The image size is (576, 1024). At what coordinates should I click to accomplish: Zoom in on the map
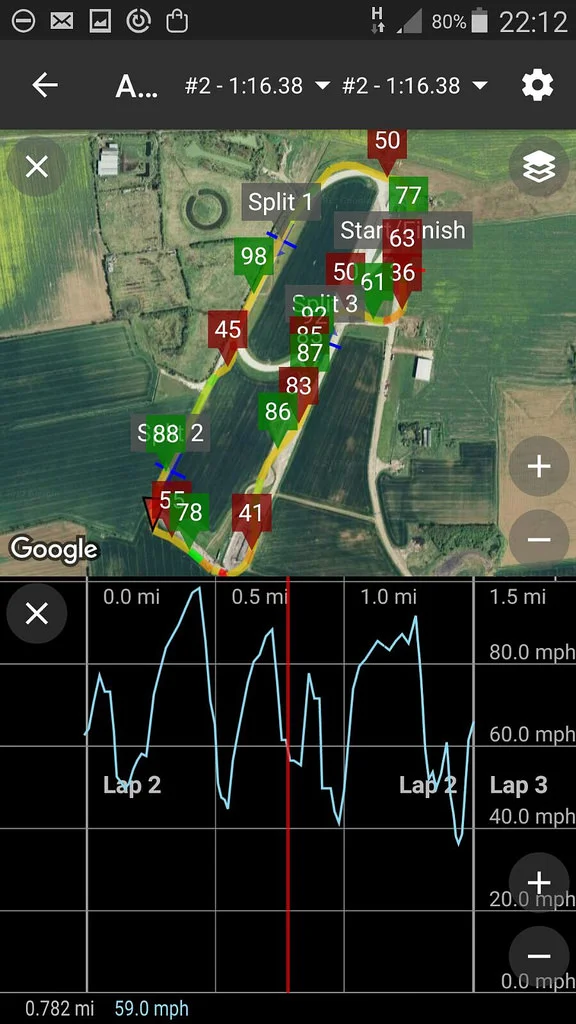(x=539, y=466)
